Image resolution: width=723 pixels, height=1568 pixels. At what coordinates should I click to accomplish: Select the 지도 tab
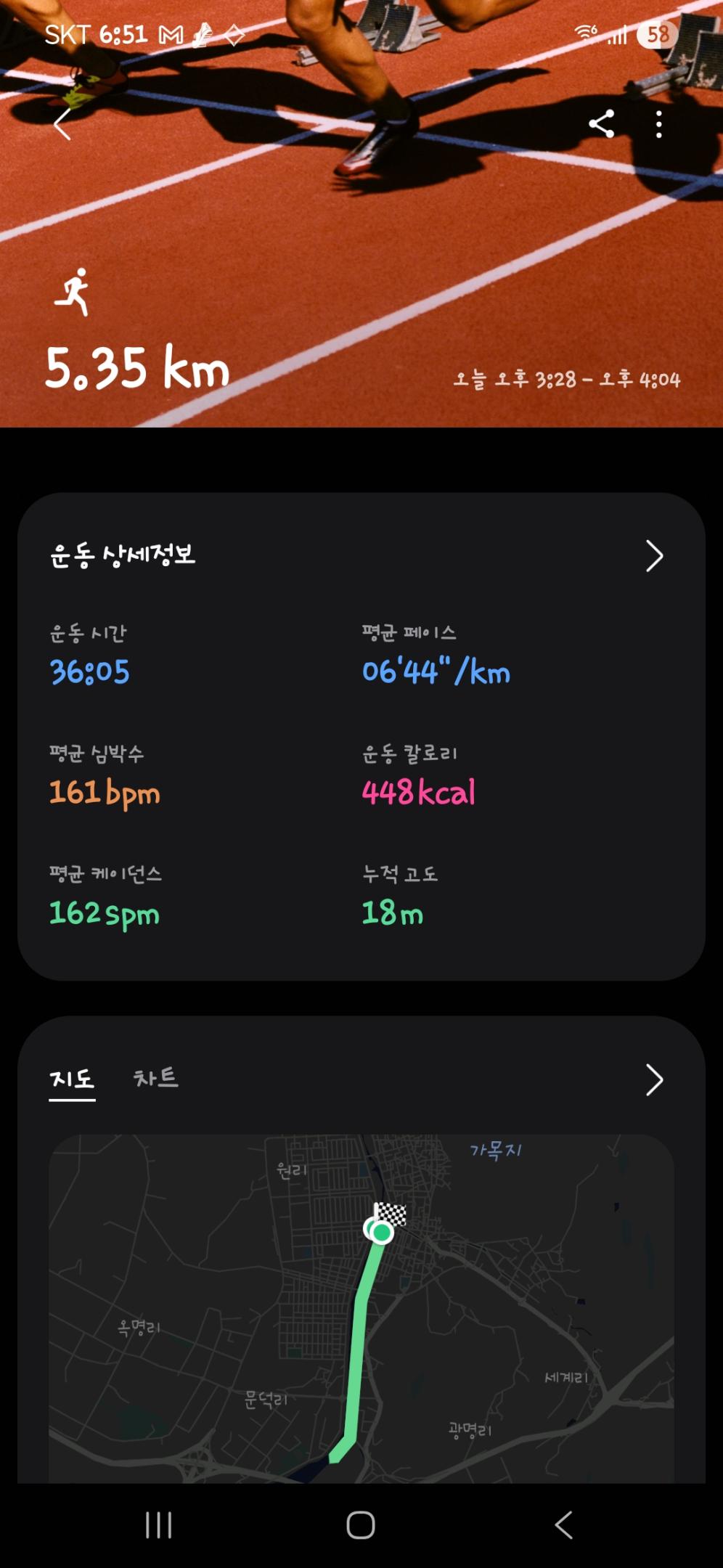click(72, 1079)
